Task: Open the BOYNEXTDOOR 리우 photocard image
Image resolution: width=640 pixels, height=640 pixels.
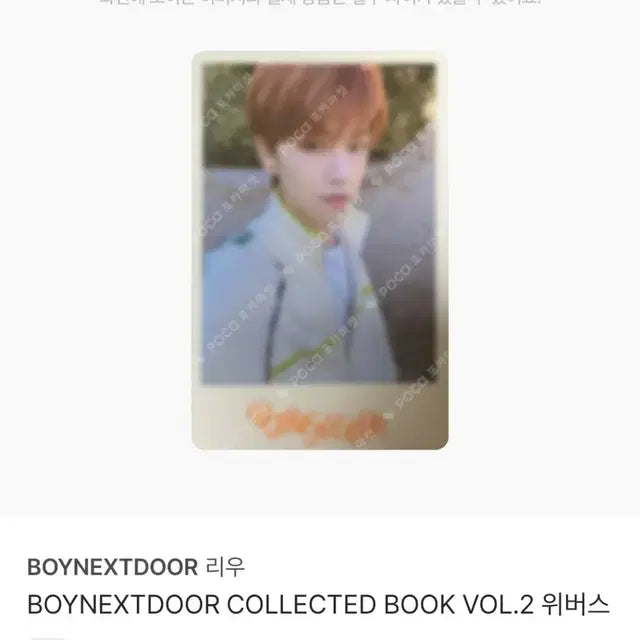Action: tap(320, 250)
